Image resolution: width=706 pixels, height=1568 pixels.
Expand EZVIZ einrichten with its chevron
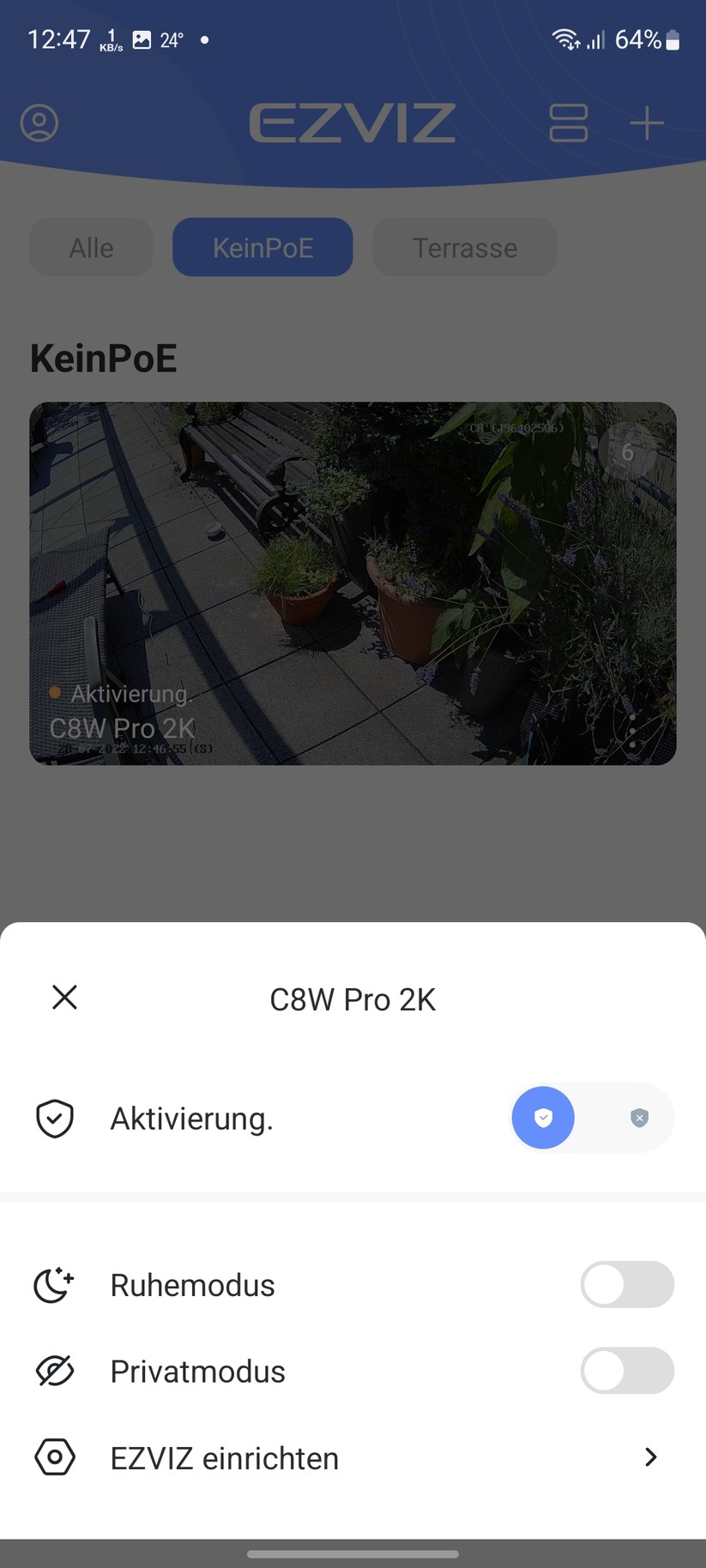coord(650,1457)
